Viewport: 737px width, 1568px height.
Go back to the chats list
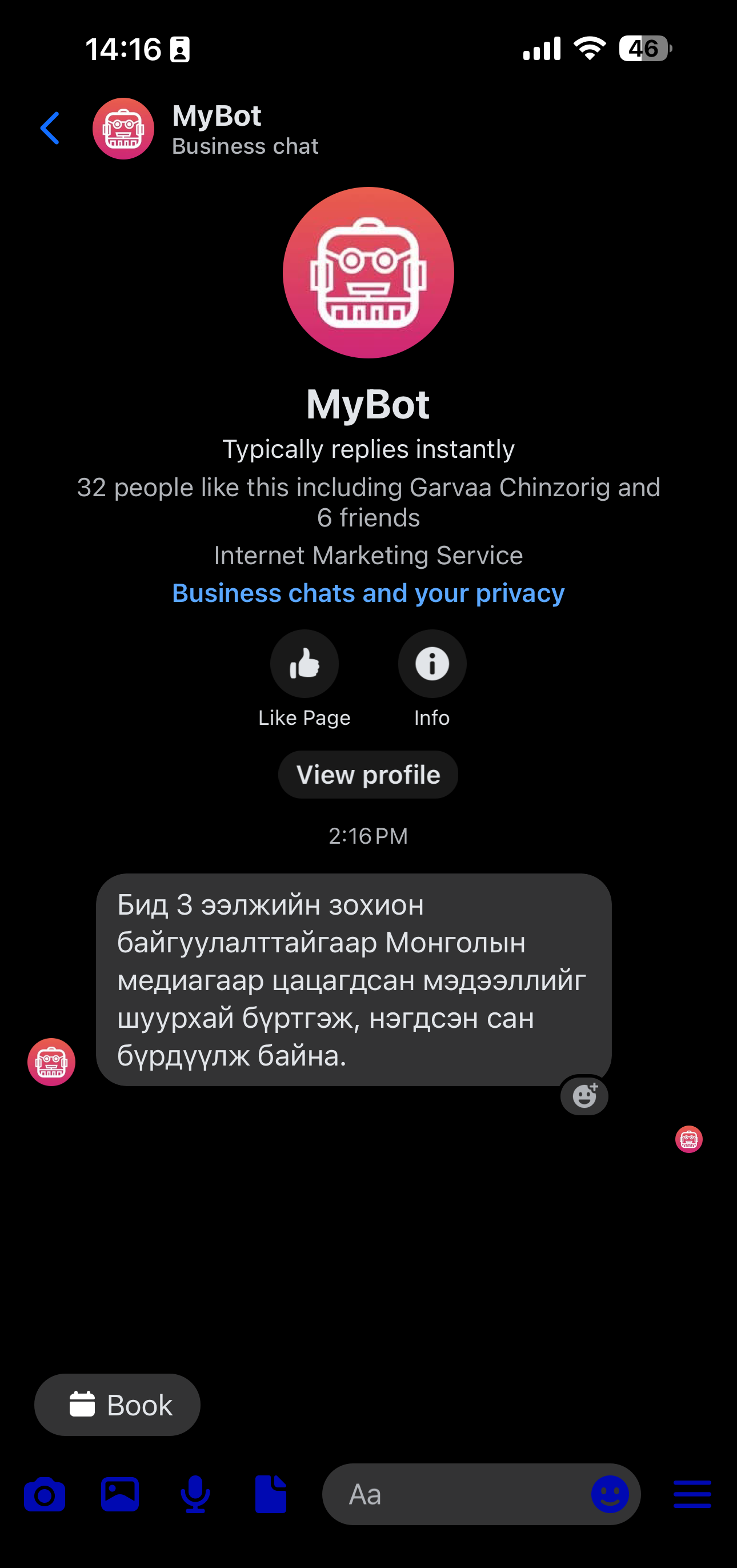50,129
